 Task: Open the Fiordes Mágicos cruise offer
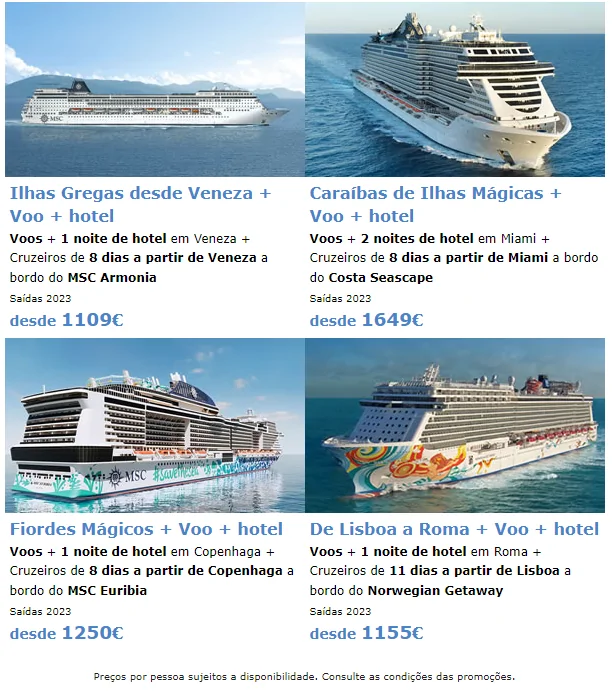[146, 529]
